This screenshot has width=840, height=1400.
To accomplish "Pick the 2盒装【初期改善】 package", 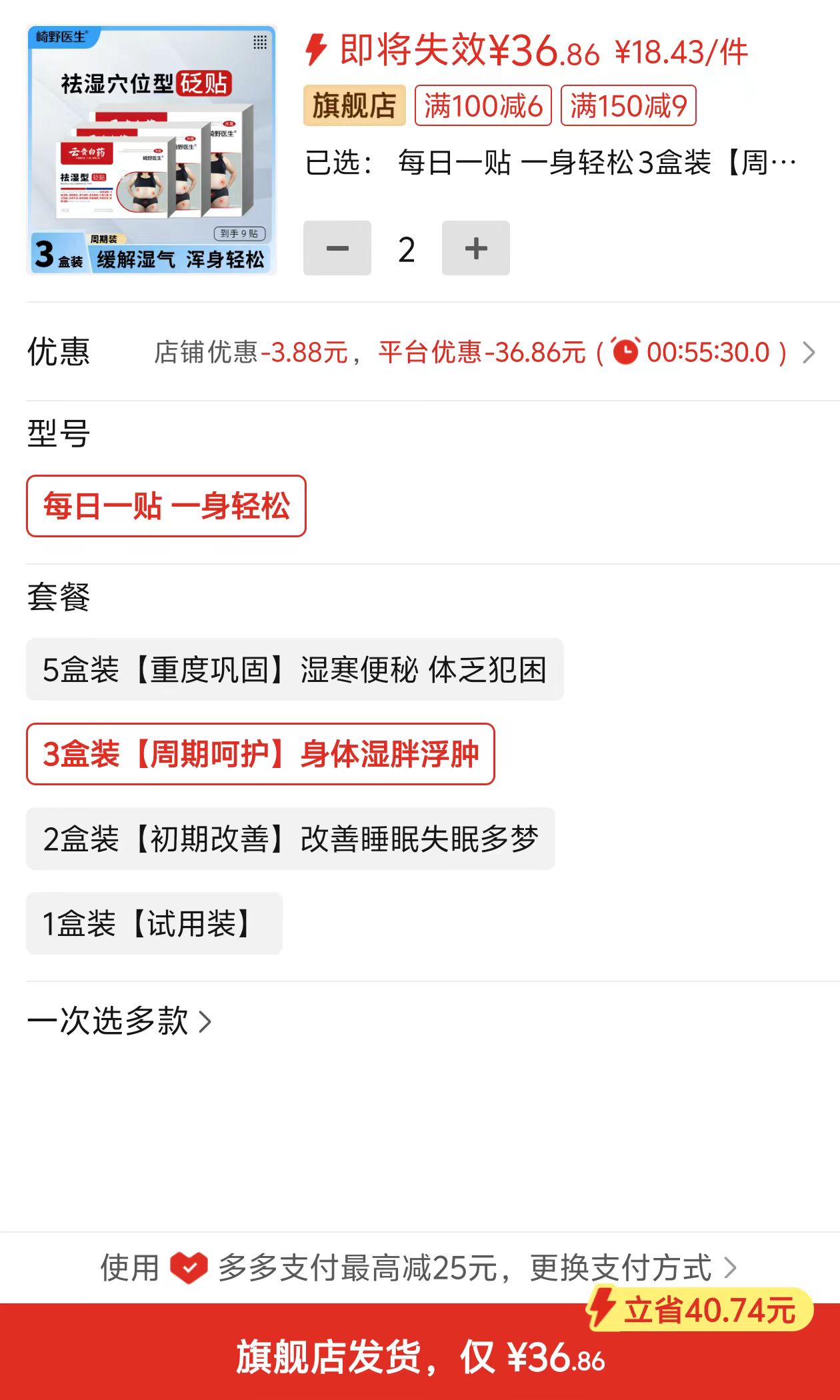I will click(291, 839).
